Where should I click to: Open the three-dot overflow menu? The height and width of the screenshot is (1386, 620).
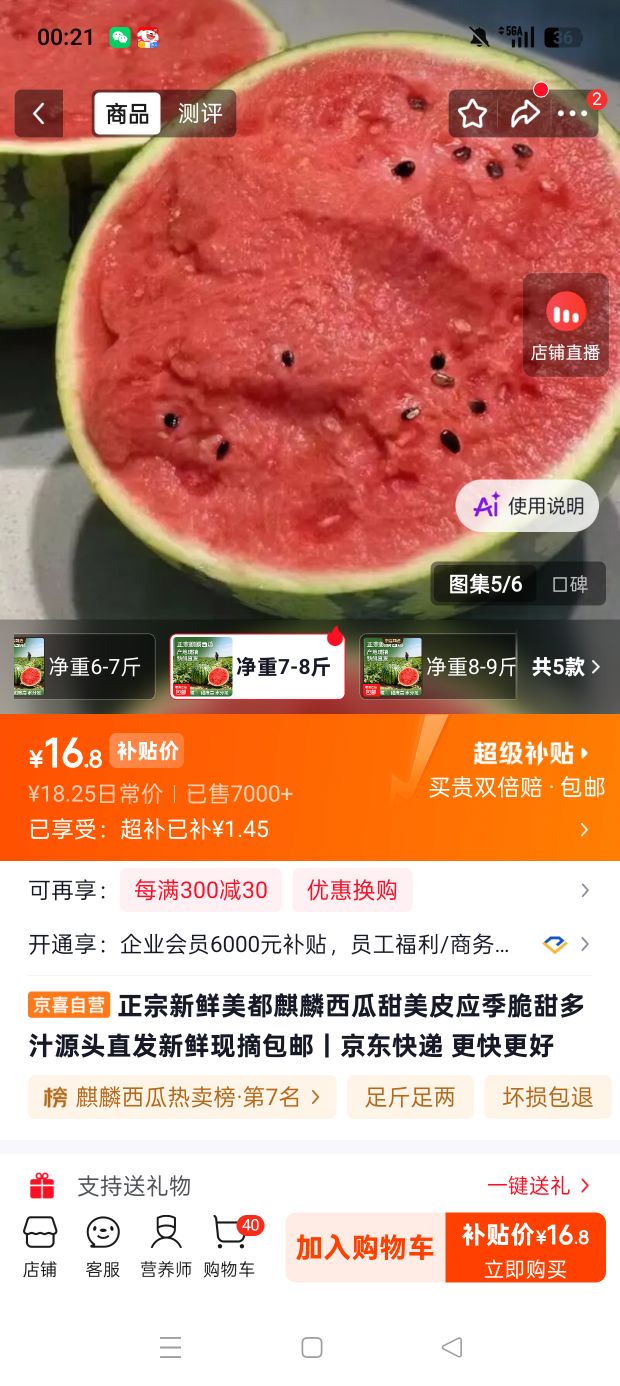point(573,114)
